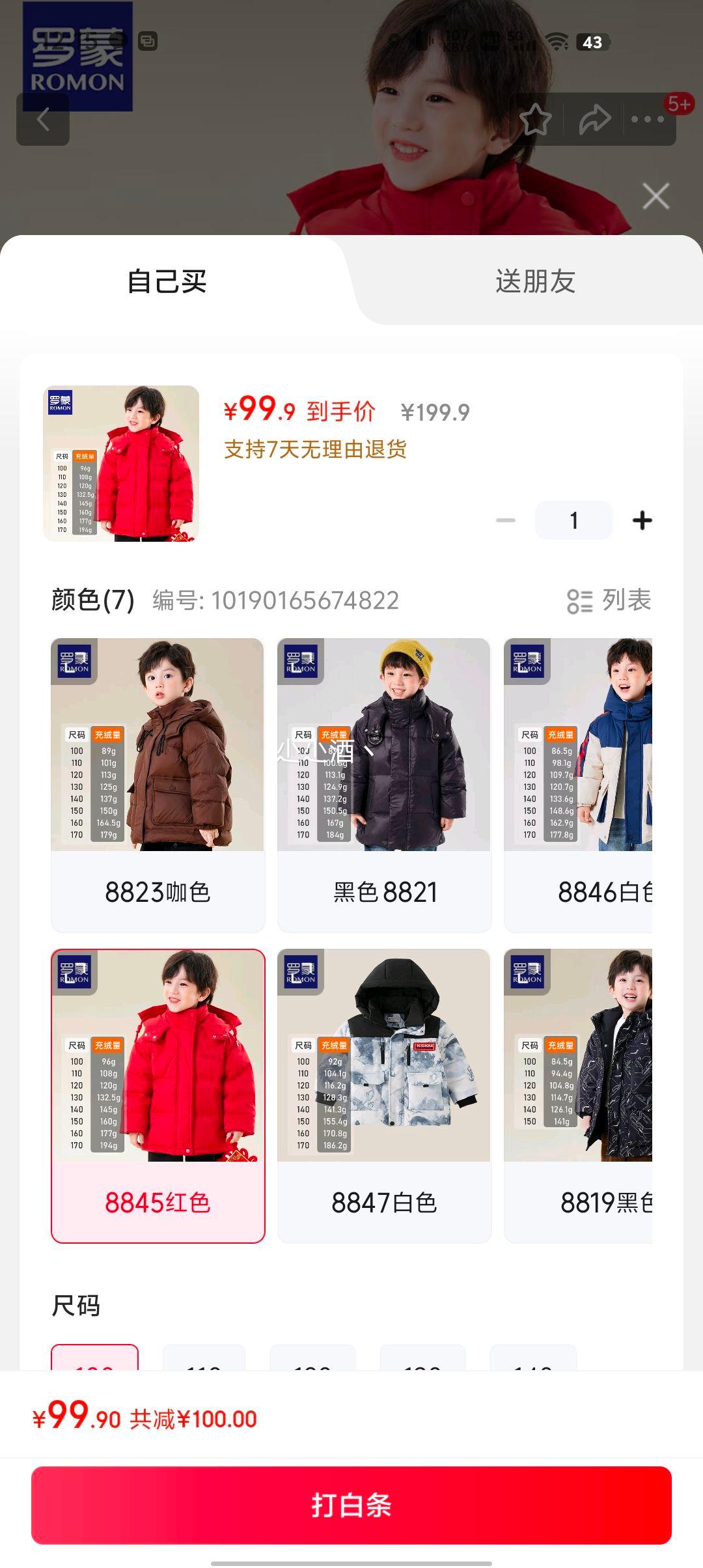This screenshot has height=1568, width=703.
Task: Switch color view to 列表 list
Action: tap(609, 600)
